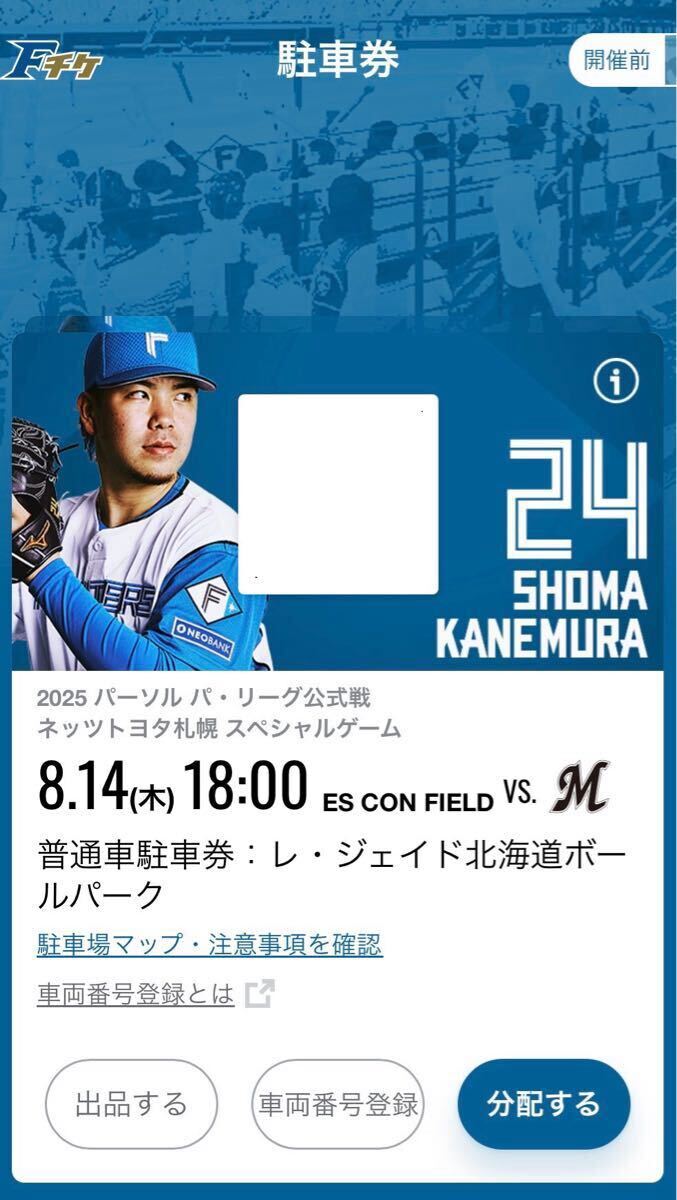Image resolution: width=677 pixels, height=1200 pixels.
Task: Tap the 出品する button
Action: (131, 1104)
